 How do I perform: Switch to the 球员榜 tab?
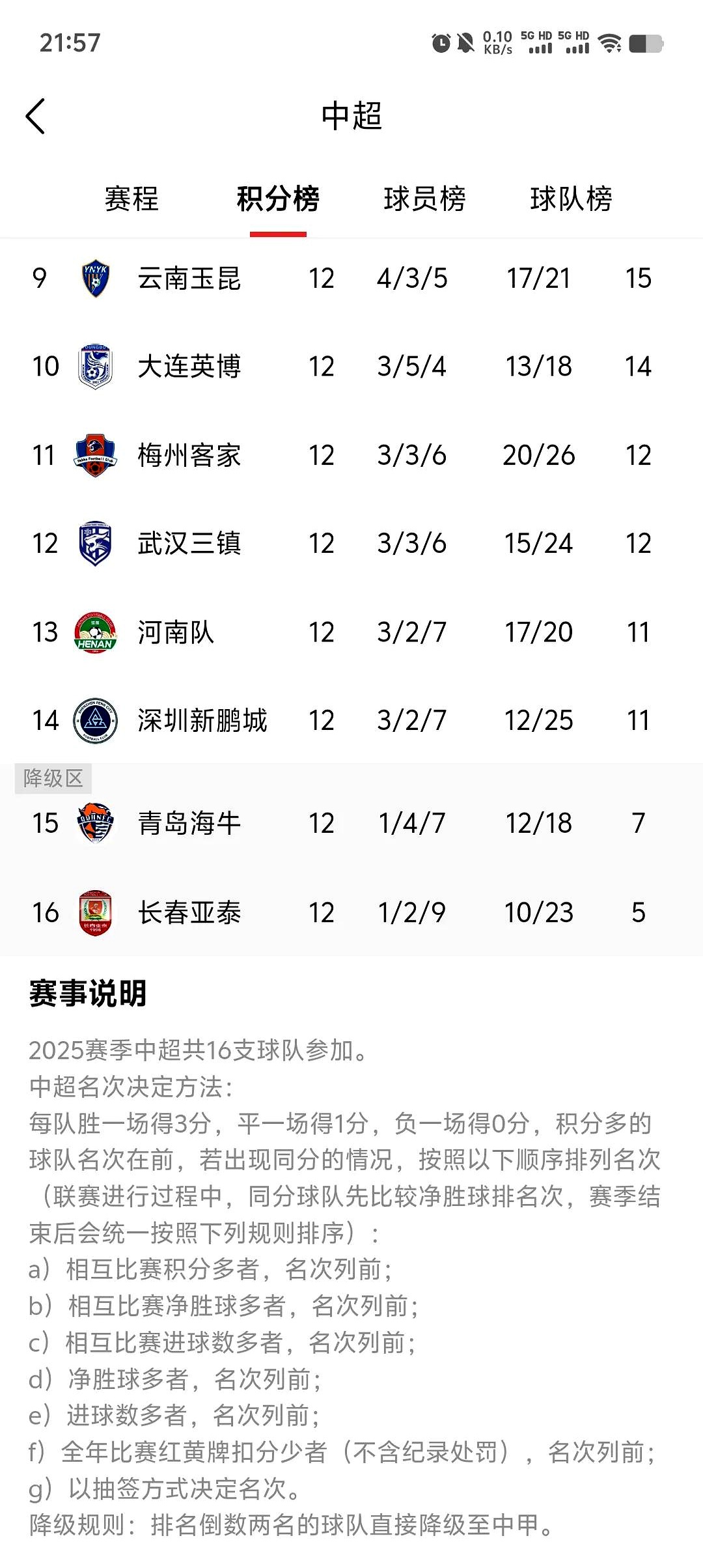pyautogui.click(x=424, y=199)
